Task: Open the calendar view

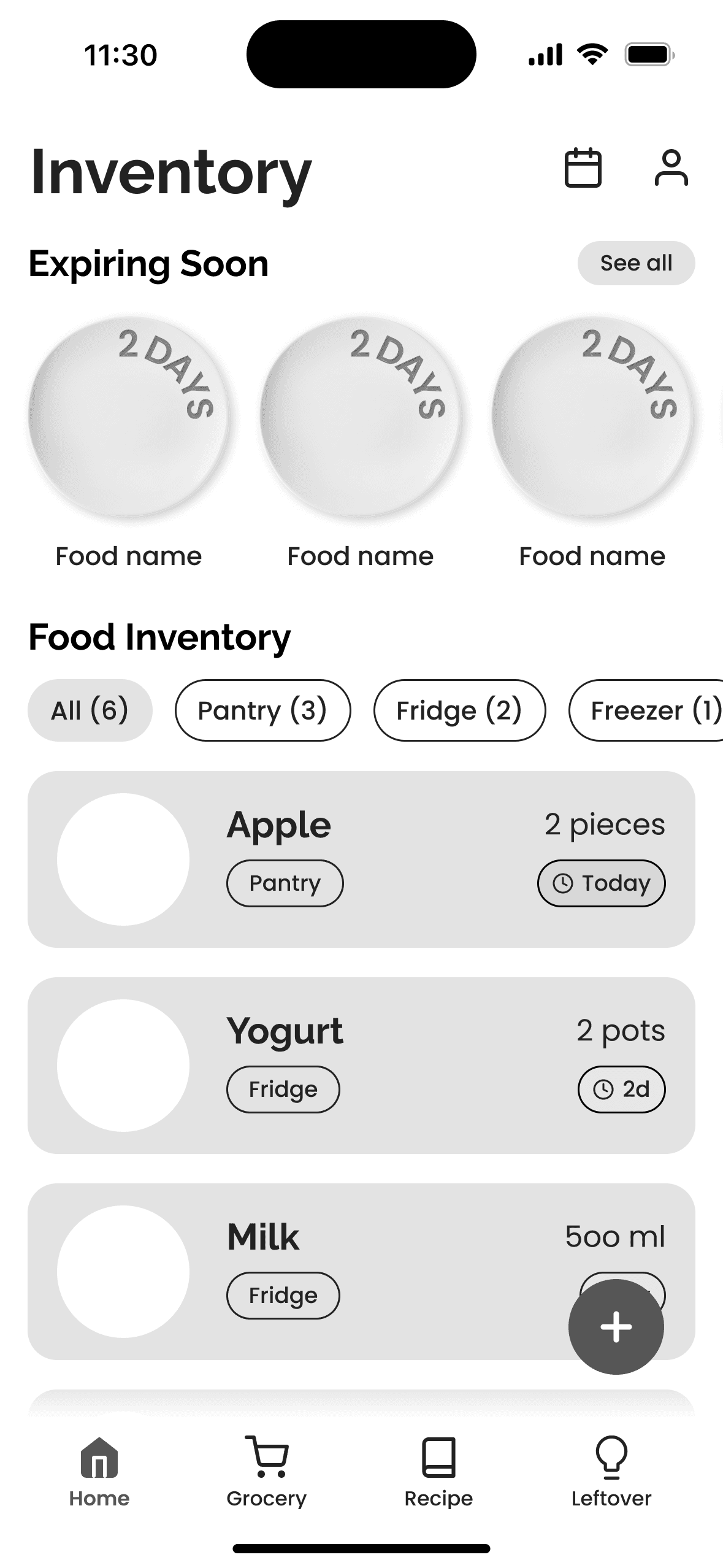Action: point(583,167)
